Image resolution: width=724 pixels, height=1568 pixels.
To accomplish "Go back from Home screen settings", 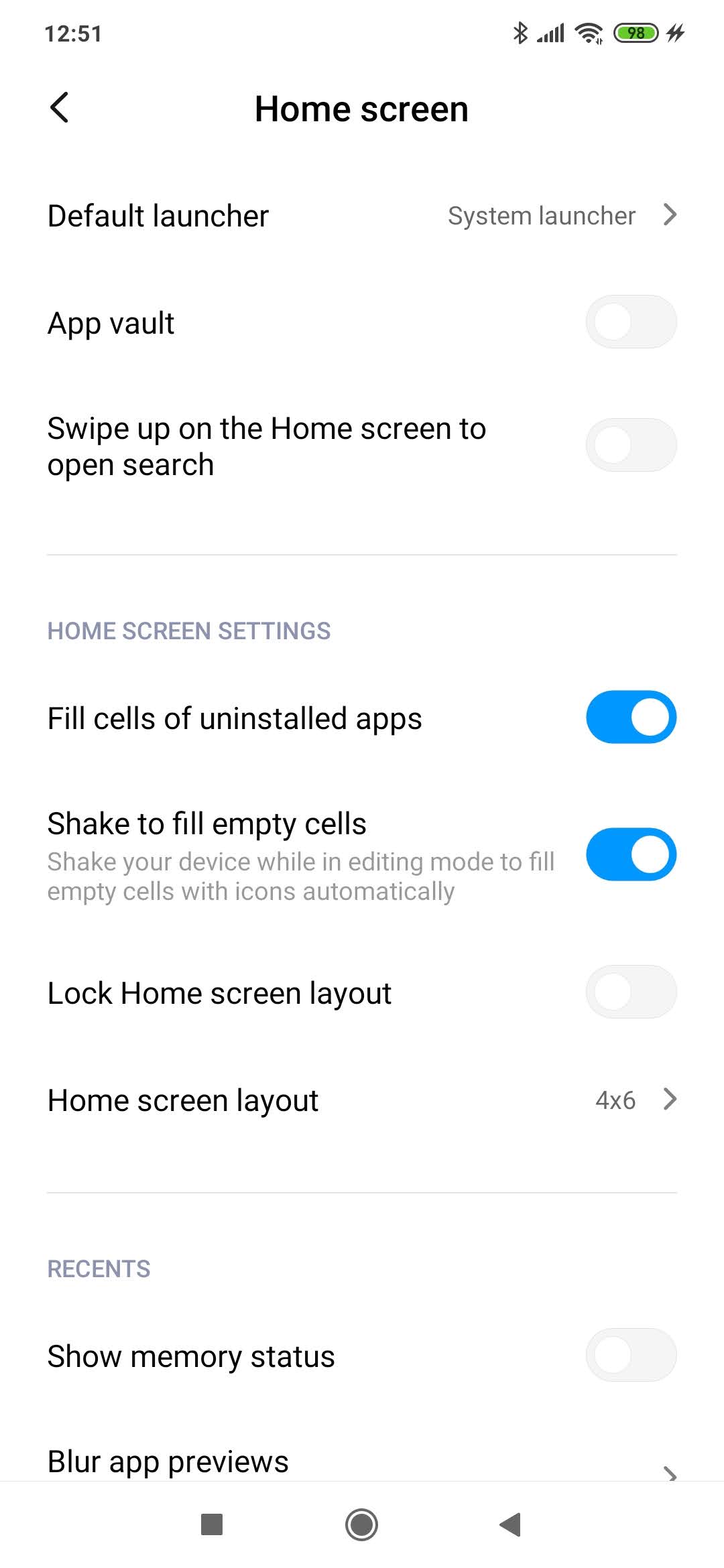I will coord(59,108).
